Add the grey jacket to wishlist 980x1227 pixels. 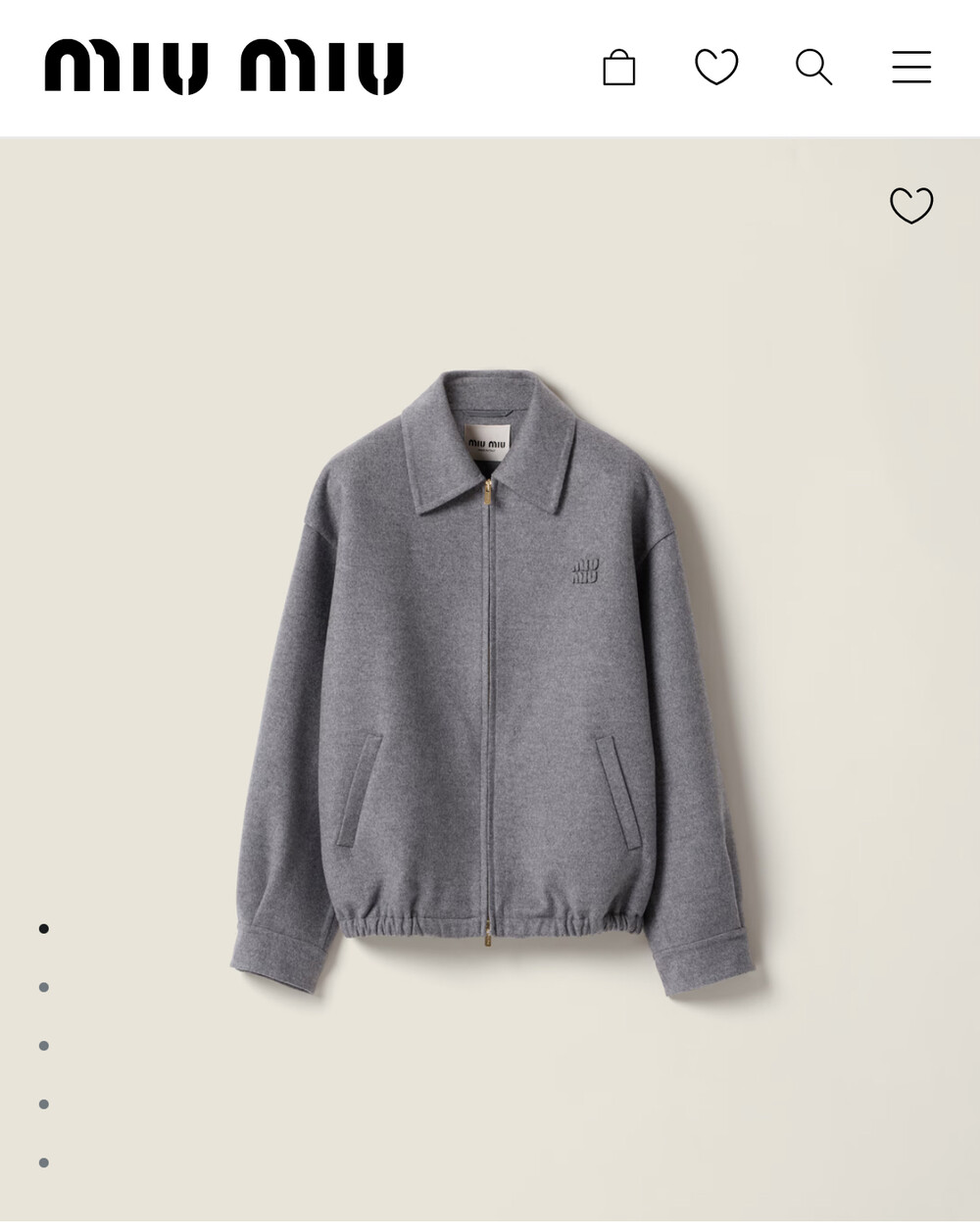[911, 206]
